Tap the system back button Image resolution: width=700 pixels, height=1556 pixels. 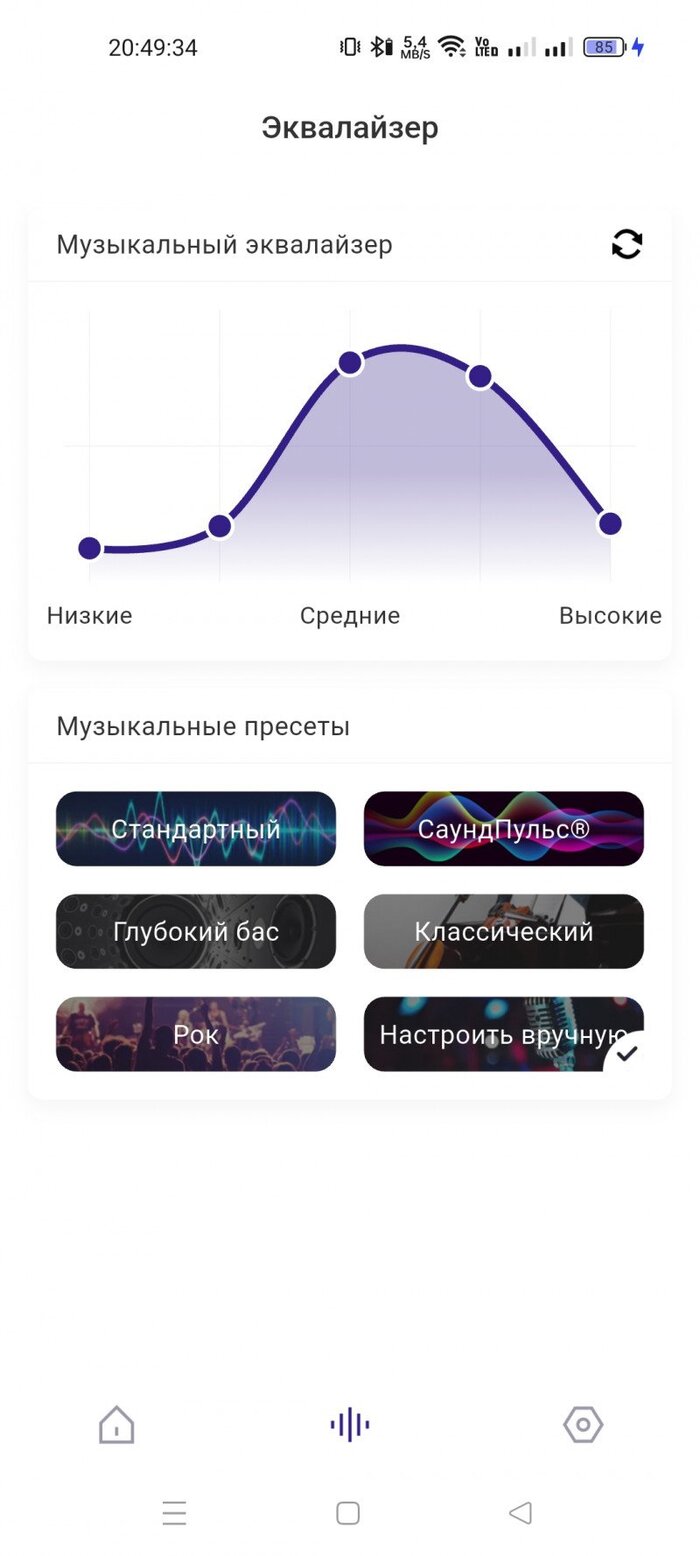[520, 1513]
